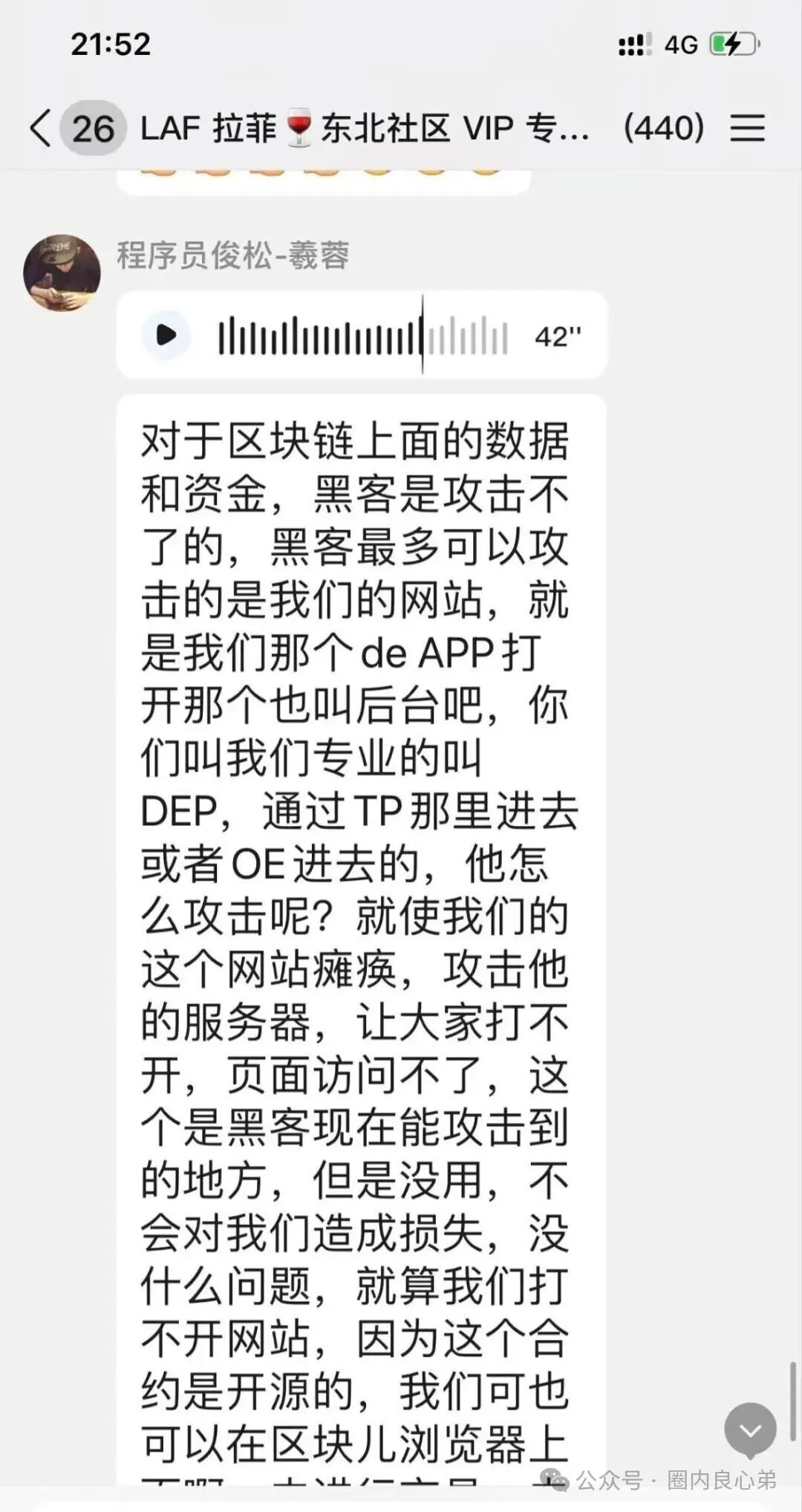Open the group chat menu

[747, 128]
